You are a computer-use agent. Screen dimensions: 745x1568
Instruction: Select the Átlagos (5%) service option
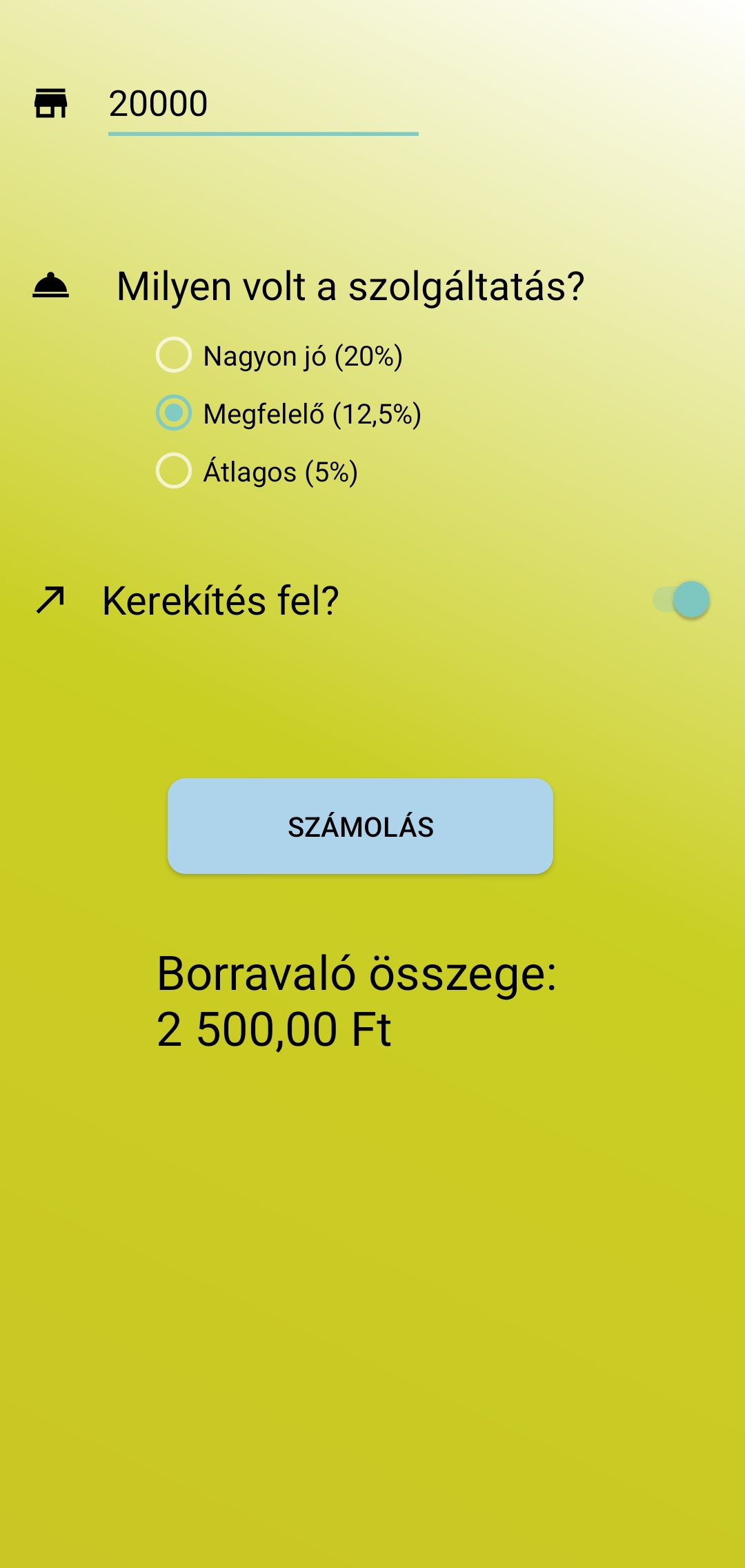coord(174,472)
